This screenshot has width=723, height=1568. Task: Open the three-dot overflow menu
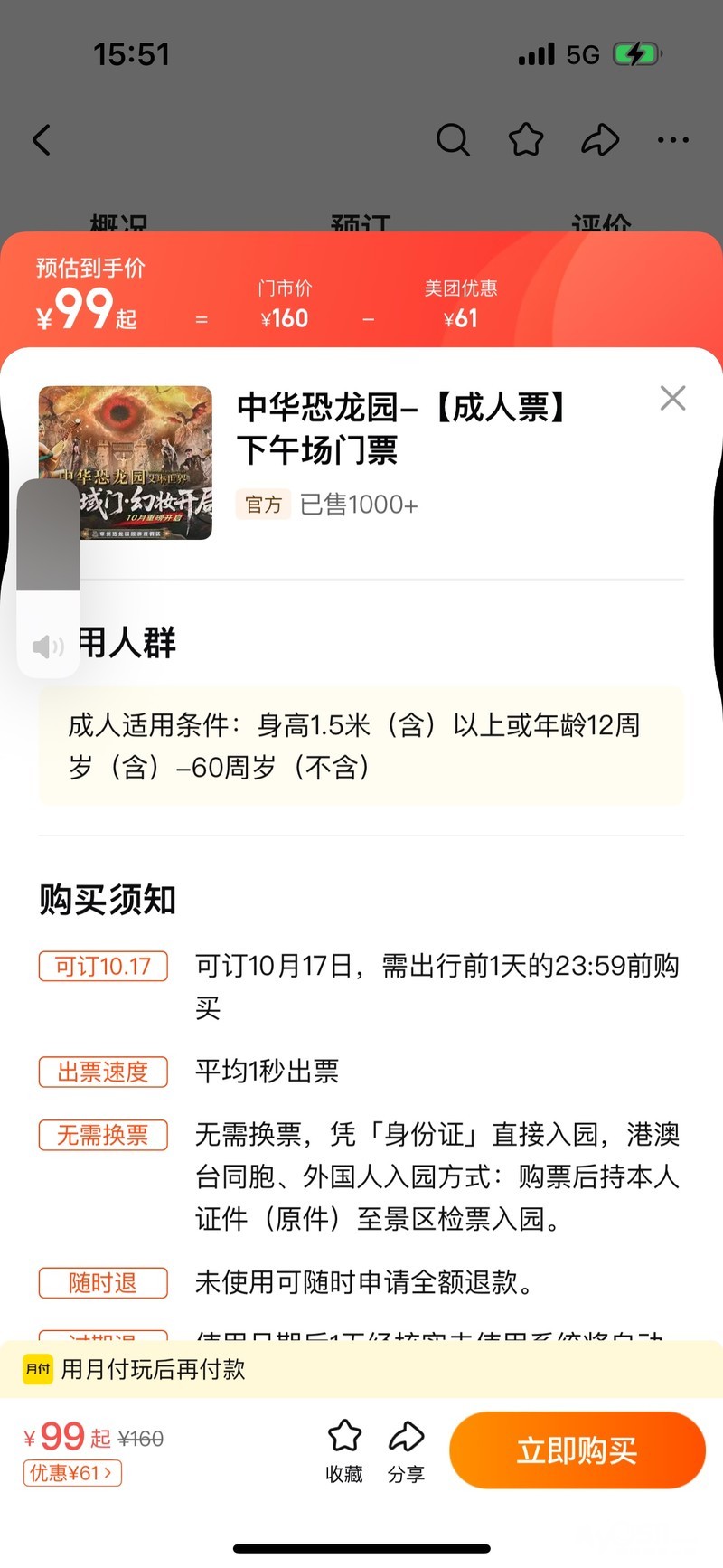tap(673, 140)
